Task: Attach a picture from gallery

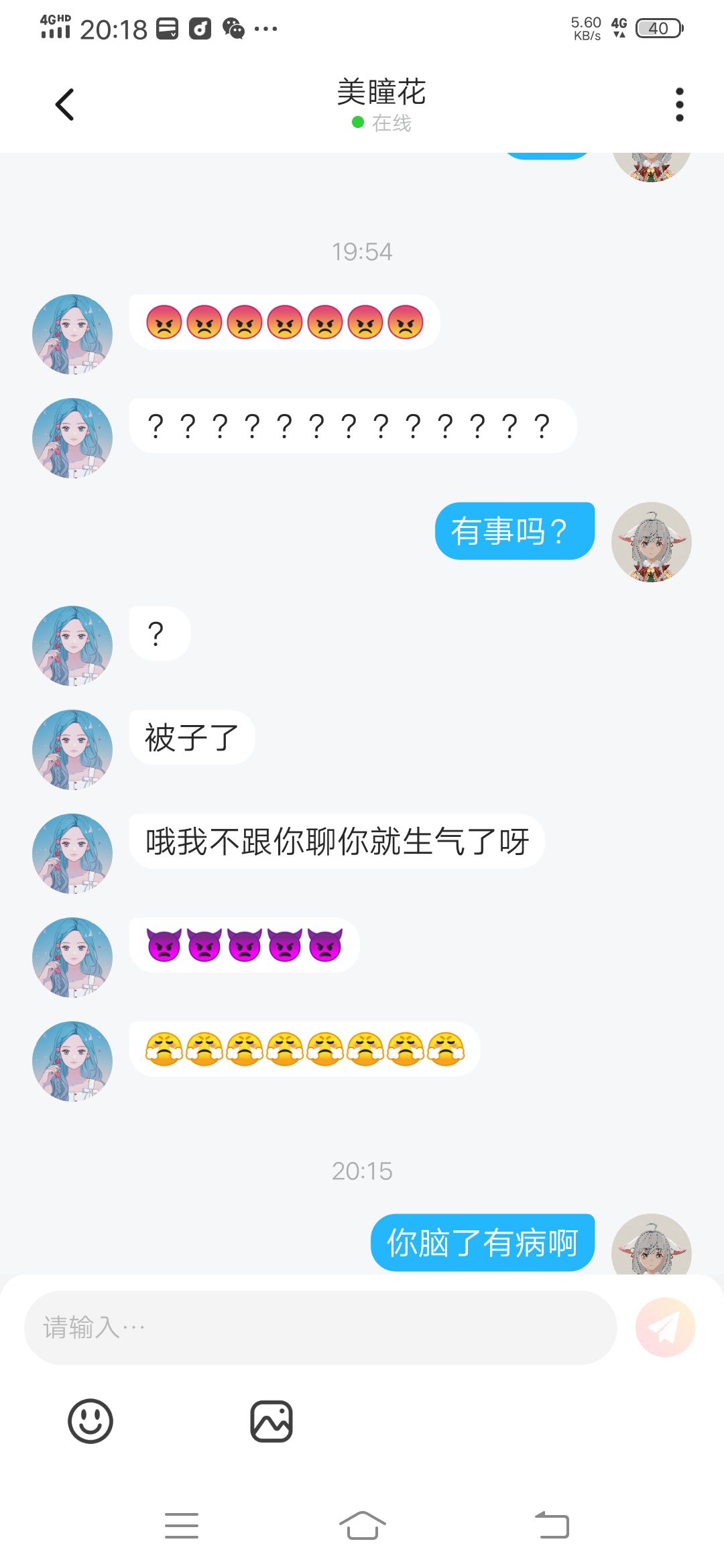Action: pyautogui.click(x=271, y=1421)
